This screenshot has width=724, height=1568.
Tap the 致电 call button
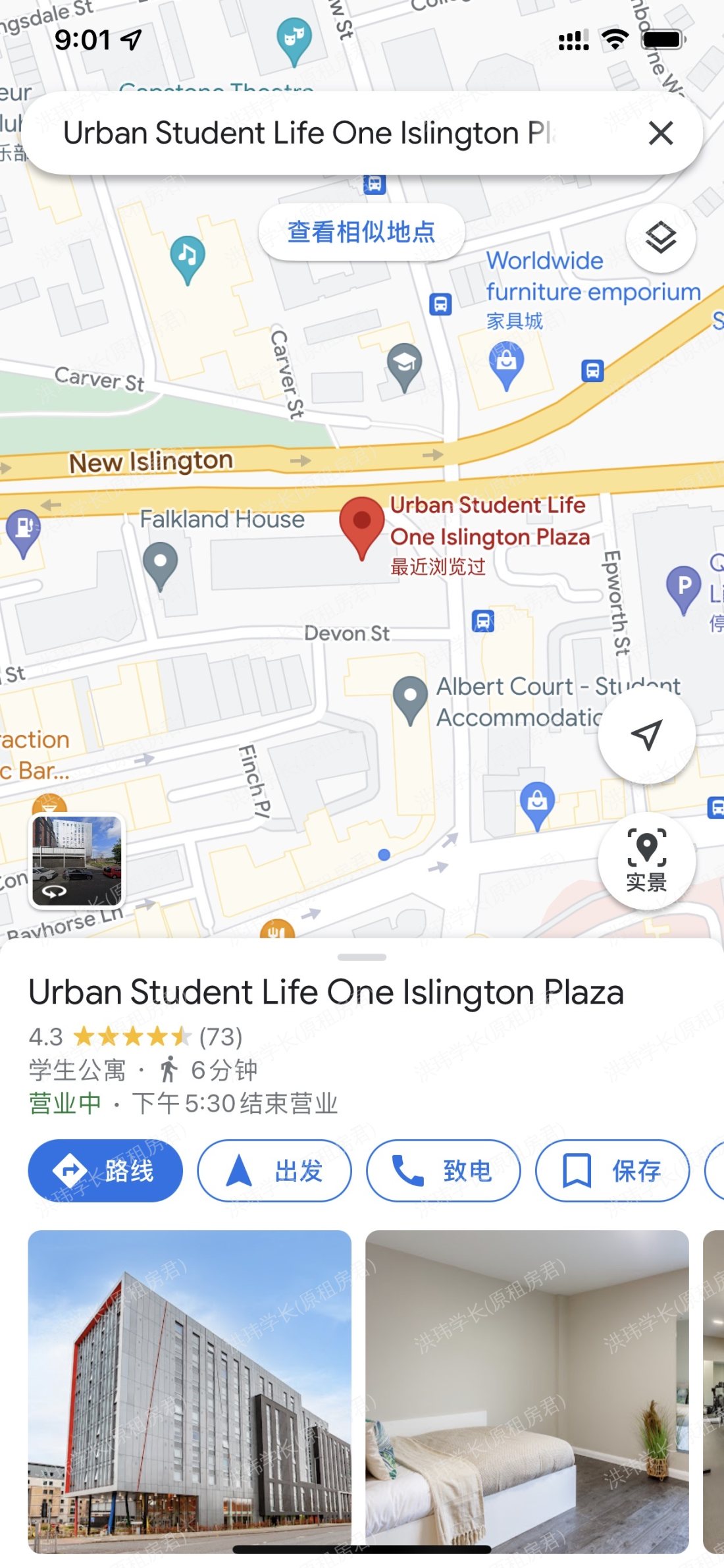coord(443,1171)
